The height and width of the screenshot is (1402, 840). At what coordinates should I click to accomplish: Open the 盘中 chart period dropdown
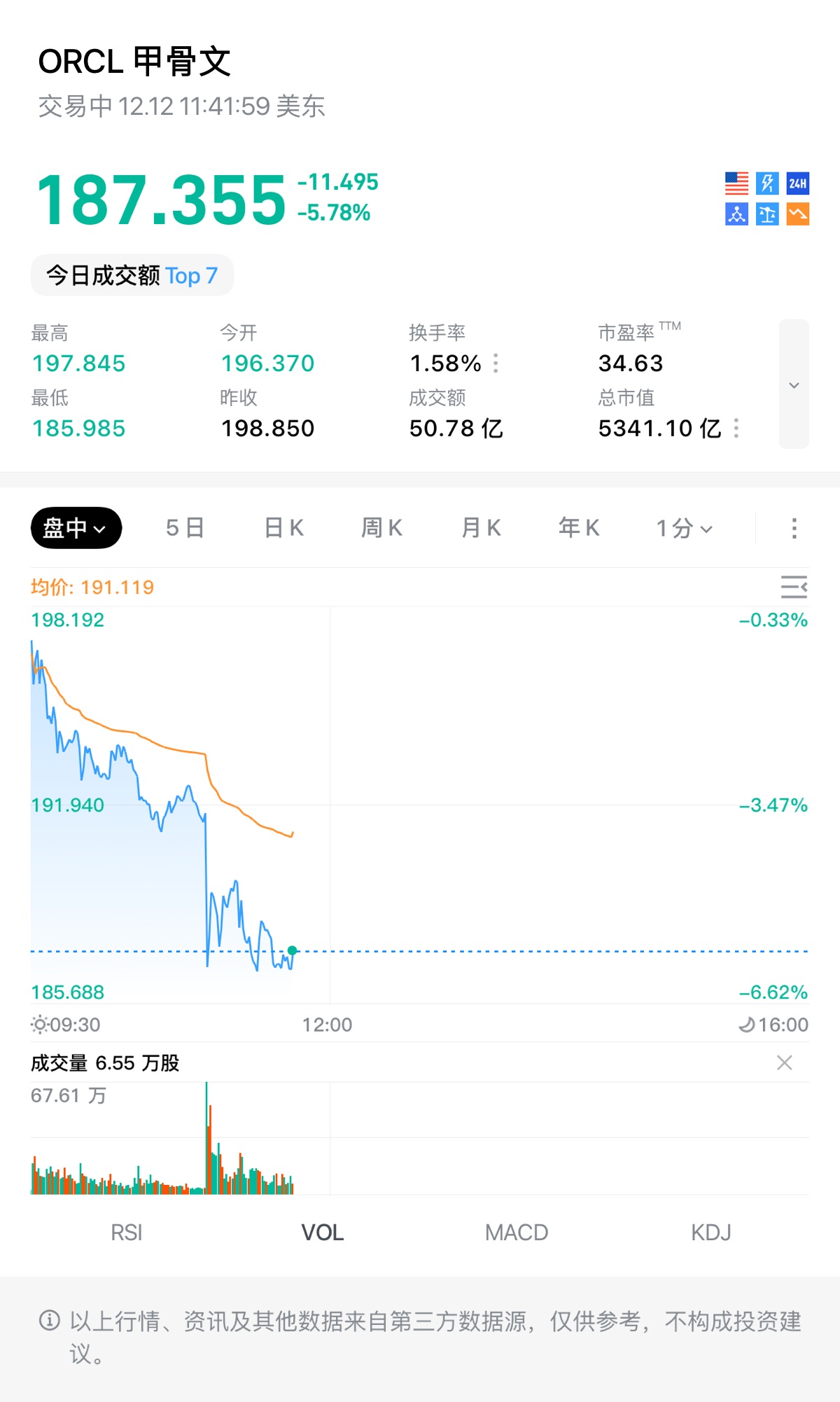[76, 528]
